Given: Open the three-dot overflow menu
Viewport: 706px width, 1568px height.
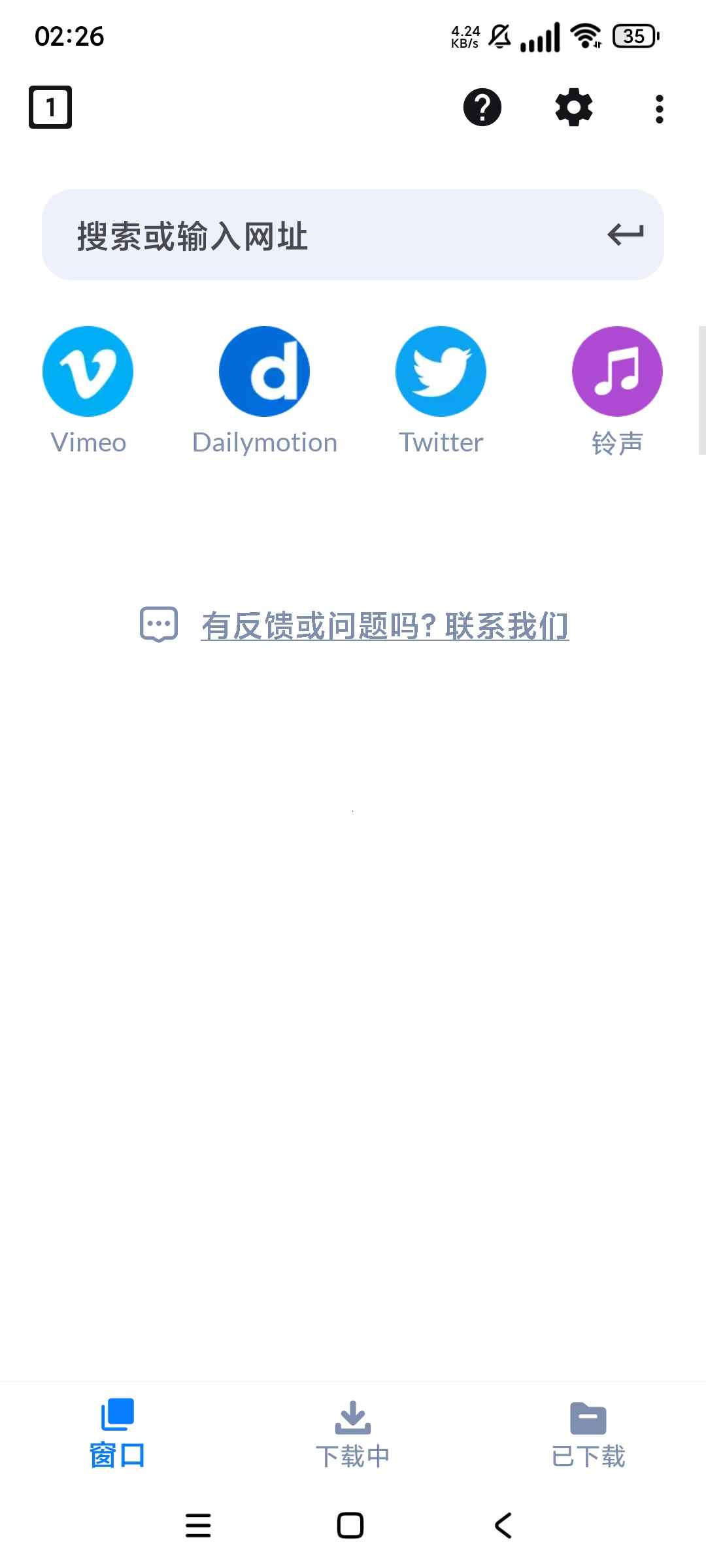Looking at the screenshot, I should [659, 108].
